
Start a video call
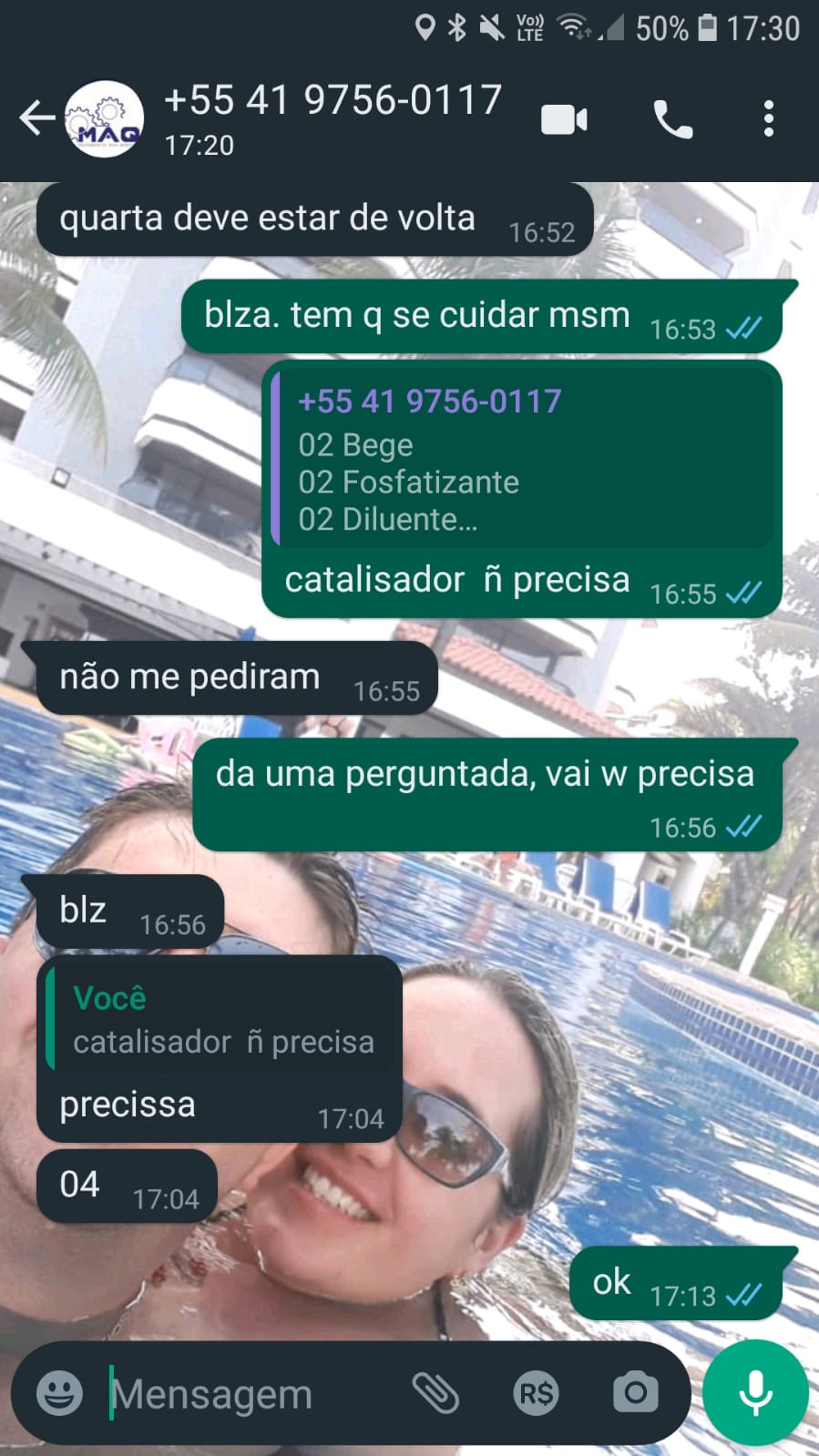click(564, 119)
